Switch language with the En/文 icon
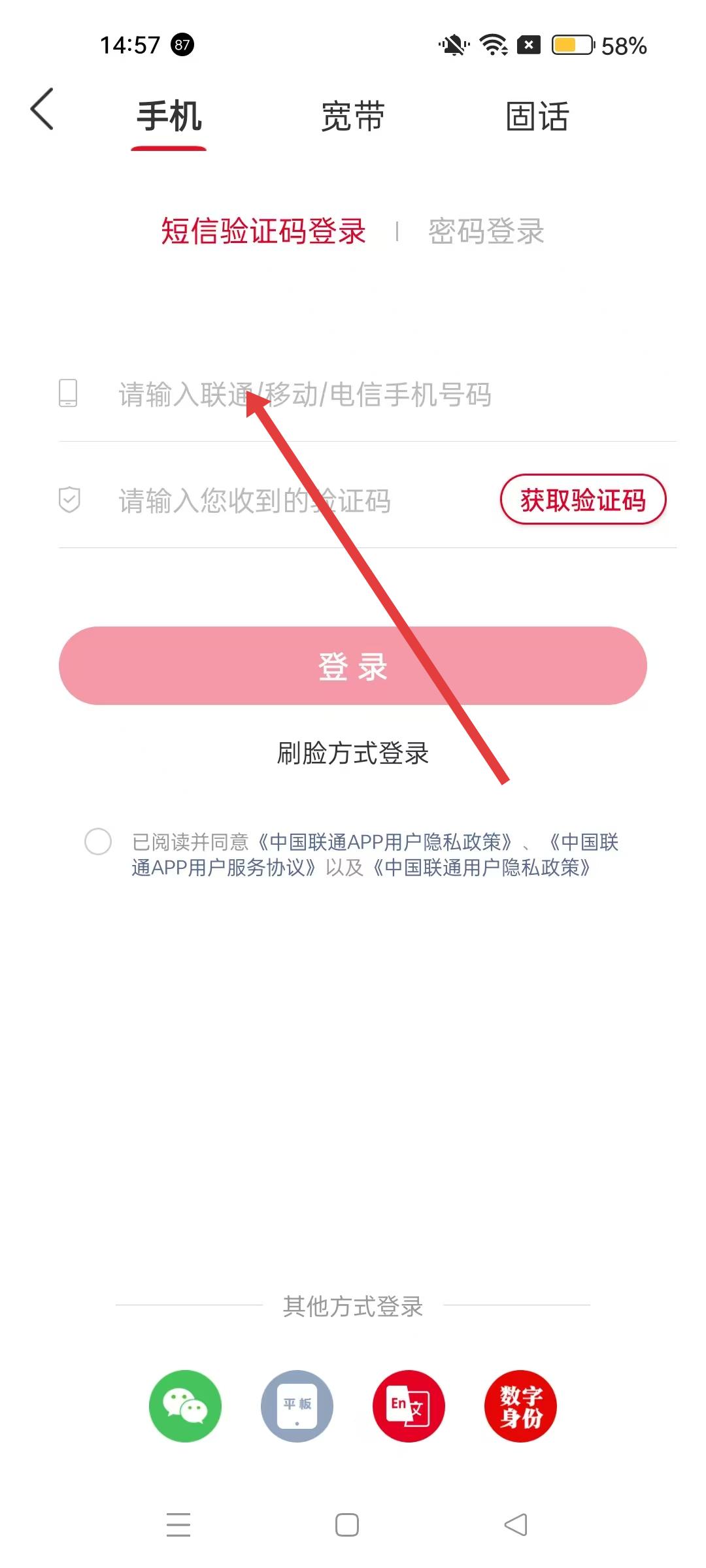The width and height of the screenshot is (706, 1568). [x=409, y=1406]
